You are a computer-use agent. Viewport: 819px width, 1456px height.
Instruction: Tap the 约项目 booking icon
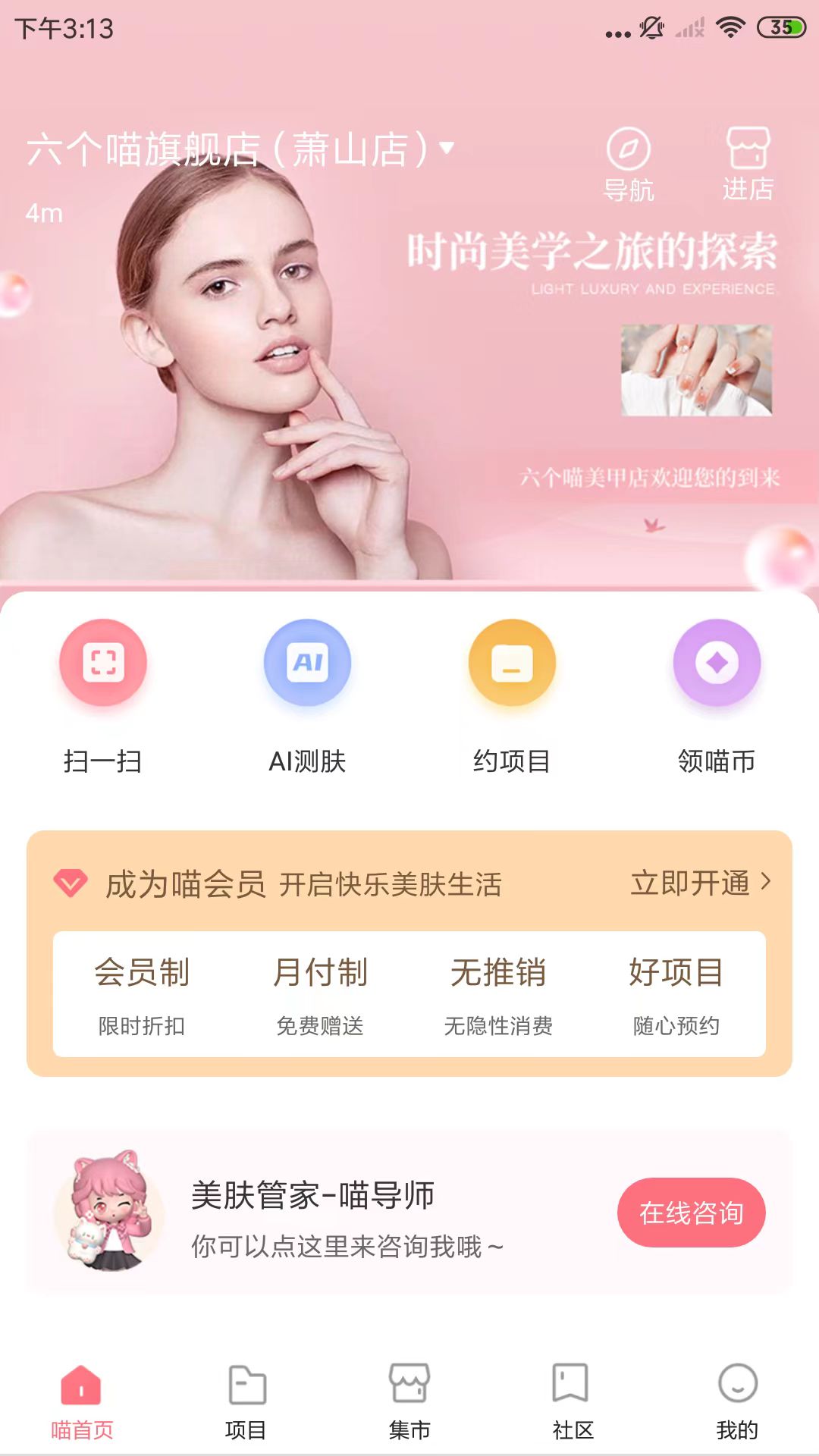click(x=512, y=661)
